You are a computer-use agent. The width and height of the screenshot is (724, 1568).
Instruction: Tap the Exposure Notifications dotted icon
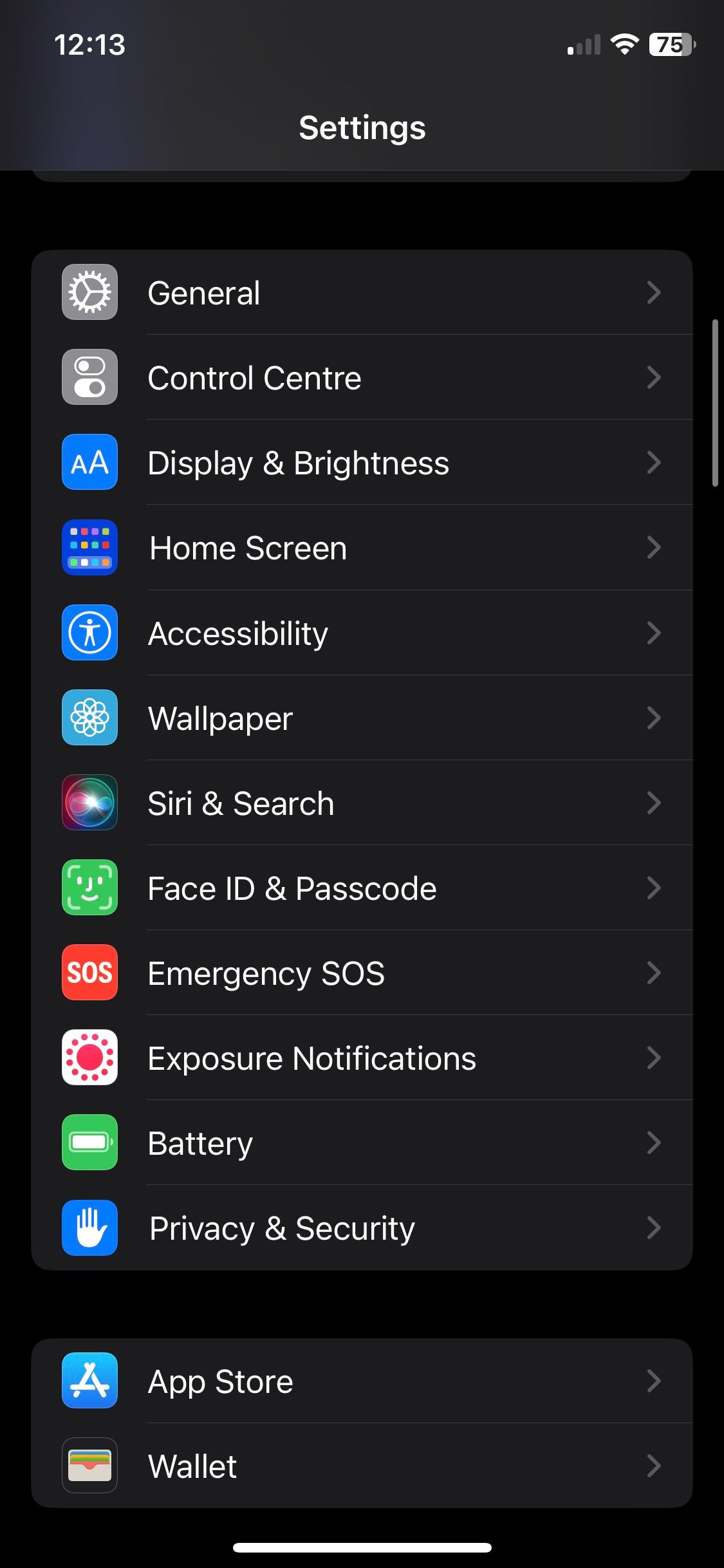(89, 1058)
